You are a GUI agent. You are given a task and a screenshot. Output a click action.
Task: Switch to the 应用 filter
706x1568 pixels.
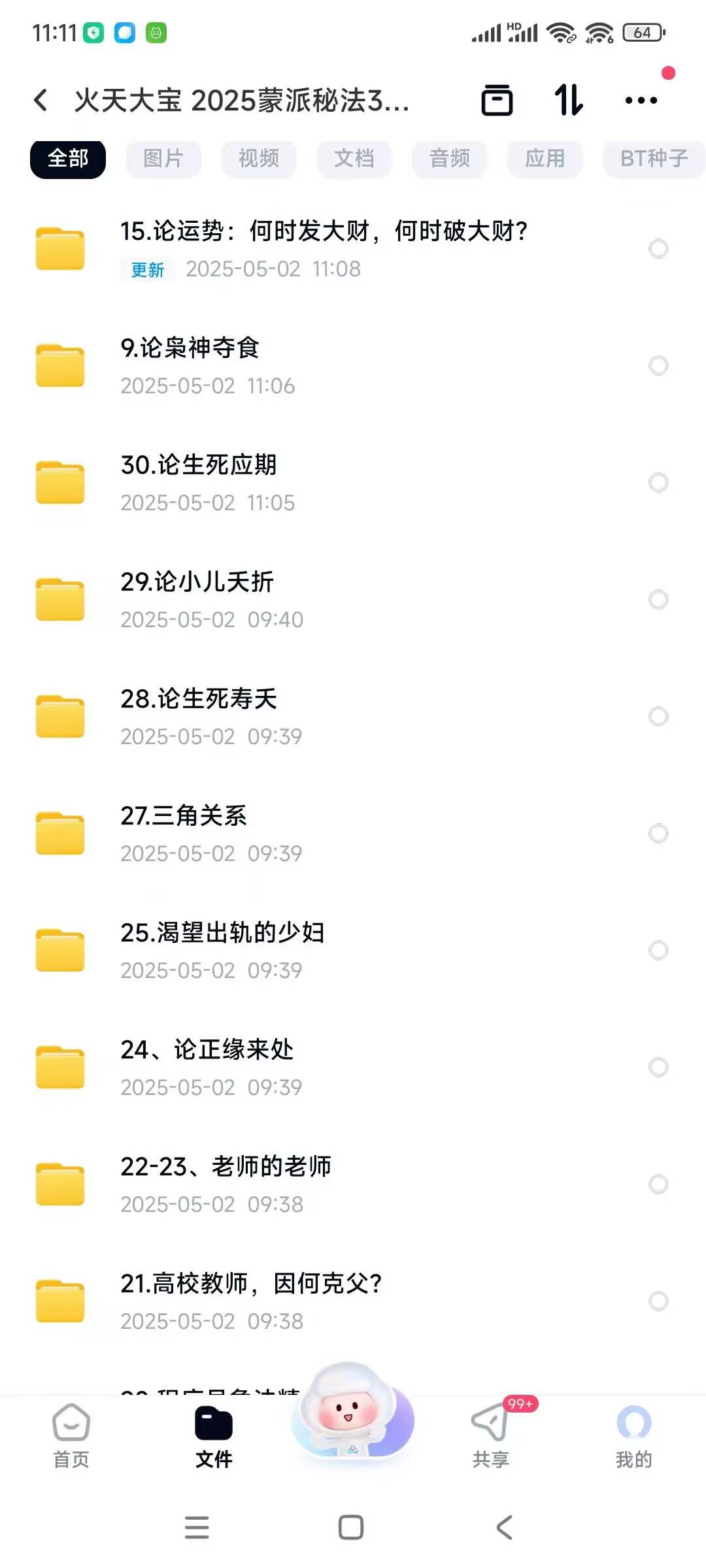pyautogui.click(x=545, y=159)
